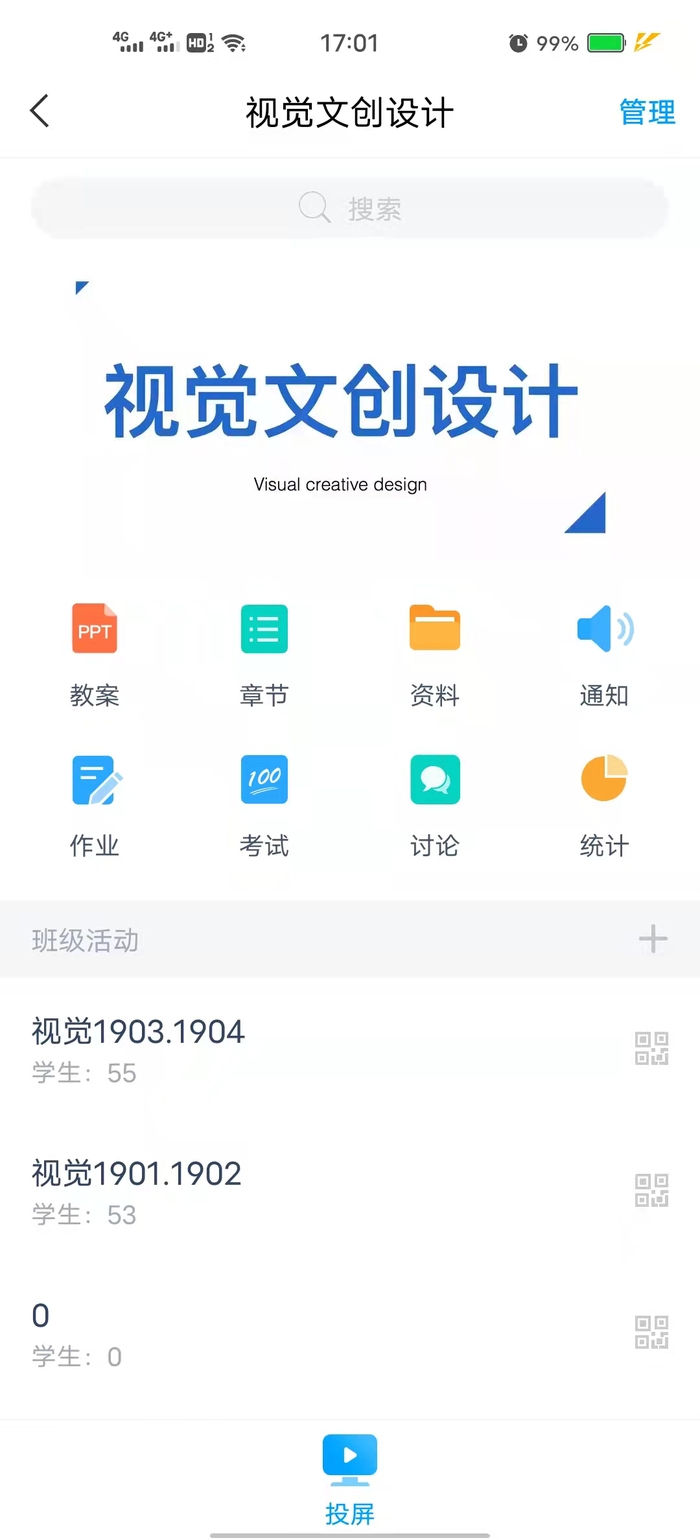Show QR code for 视觉1901.1902
700x1540 pixels.
[x=652, y=1190]
